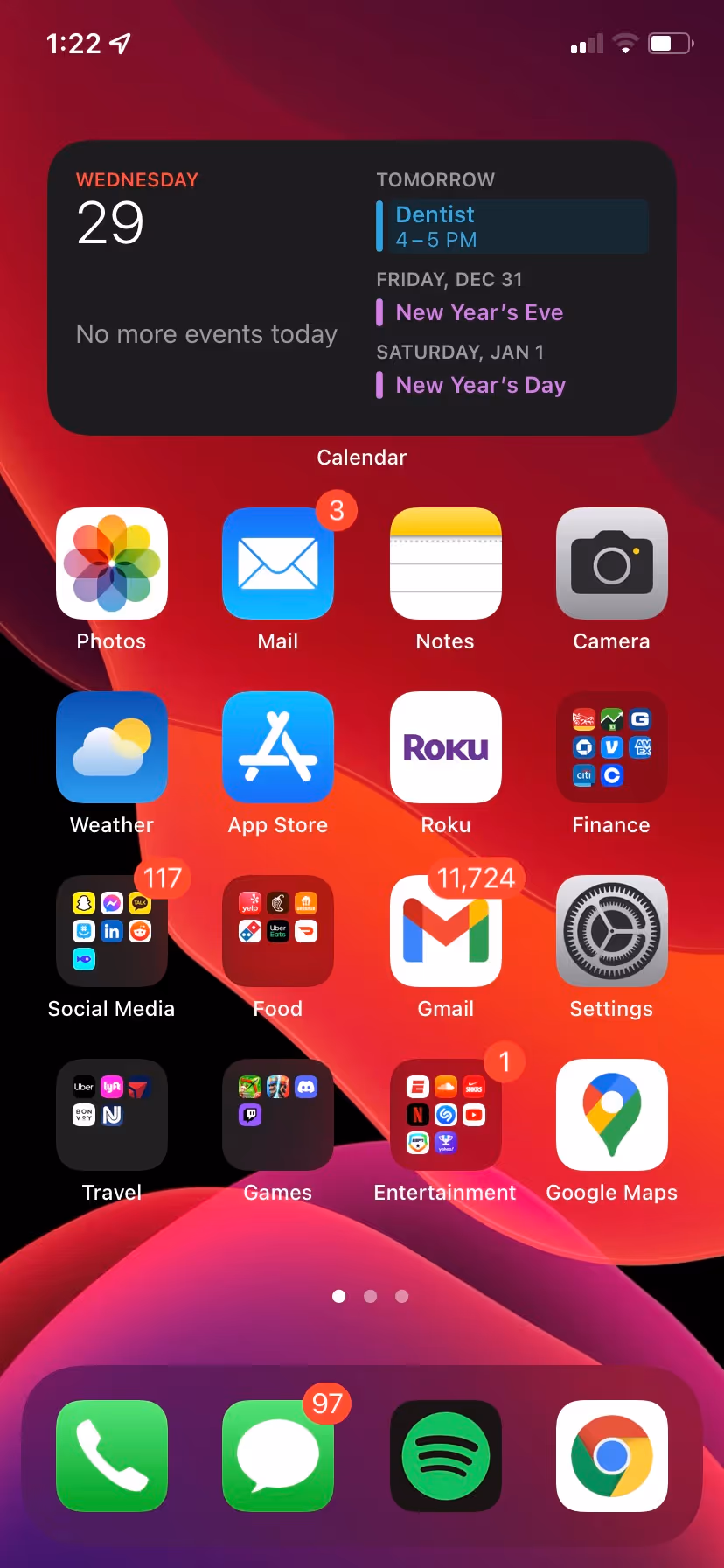Open the Settings app
This screenshot has height=1568, width=724.
coord(611,931)
